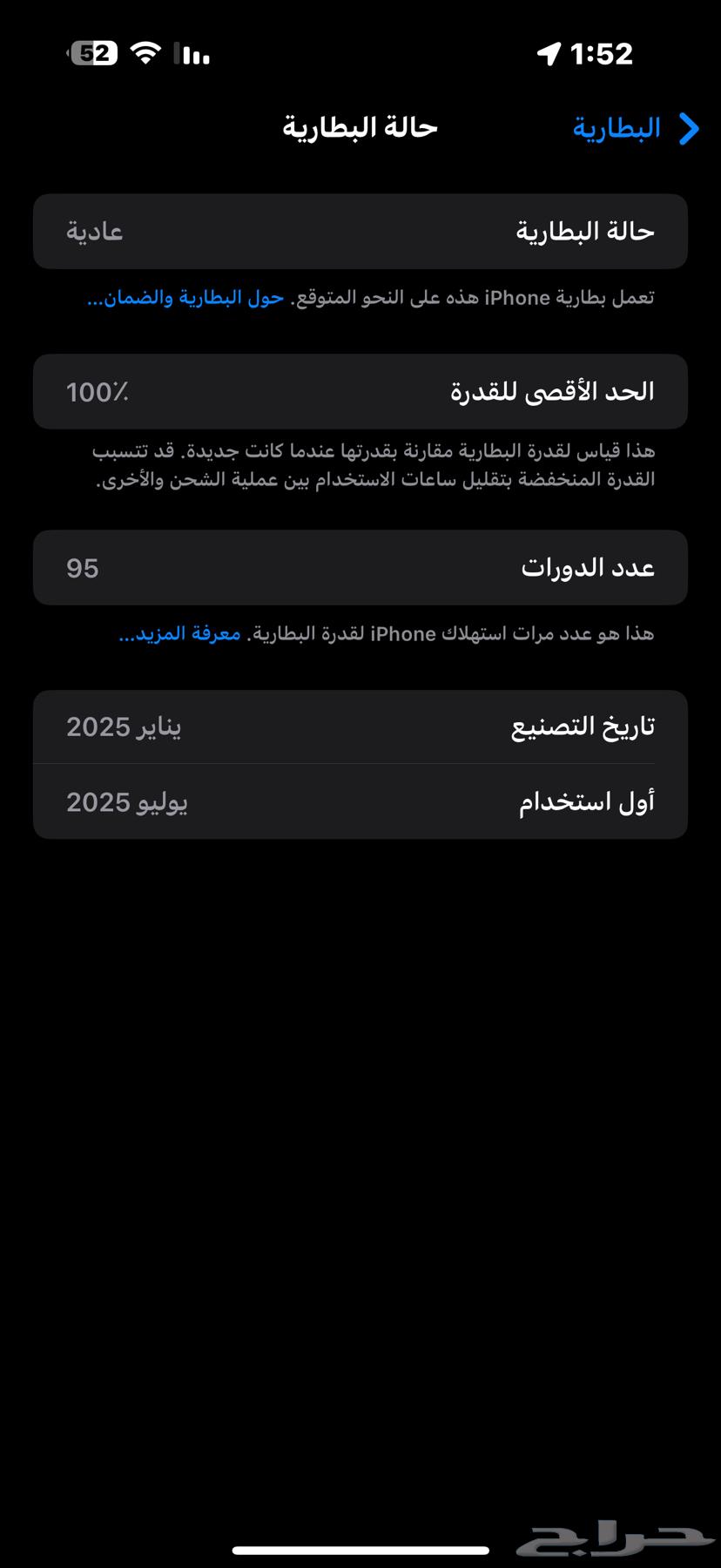Expand the أول استخدام row

pos(360,801)
